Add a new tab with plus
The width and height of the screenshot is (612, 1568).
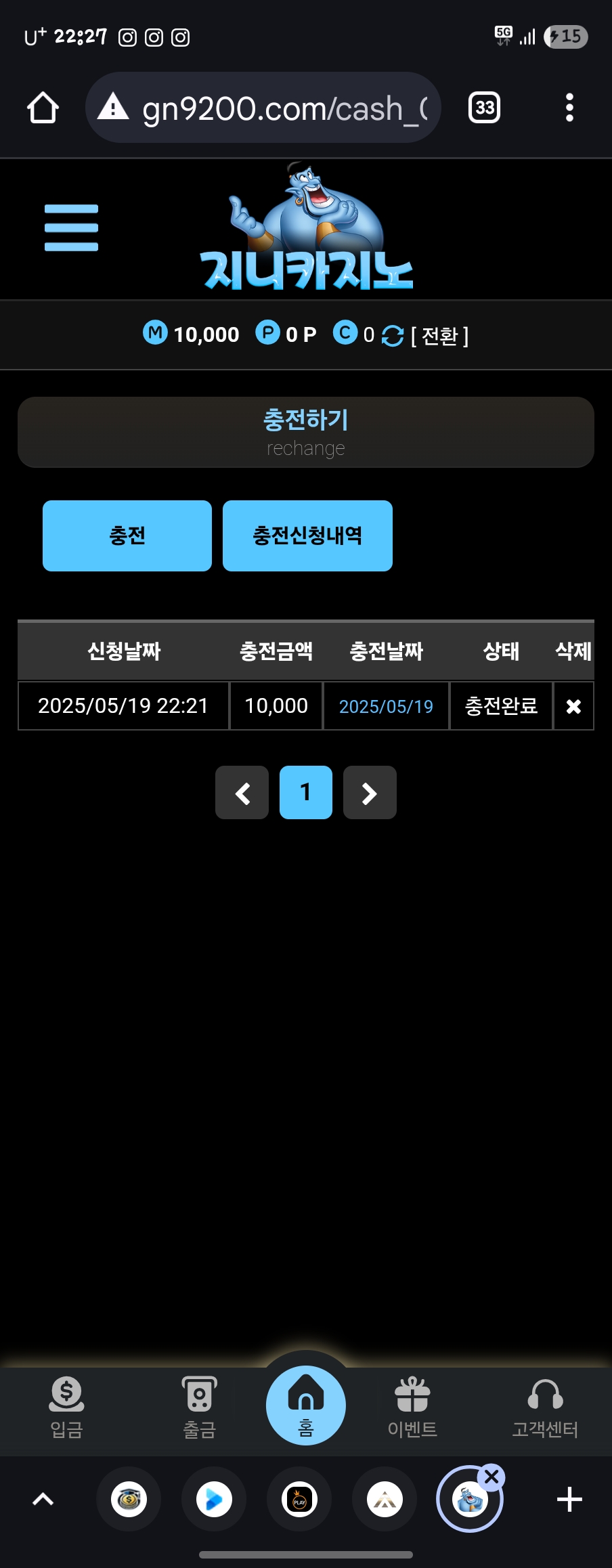click(x=569, y=1500)
